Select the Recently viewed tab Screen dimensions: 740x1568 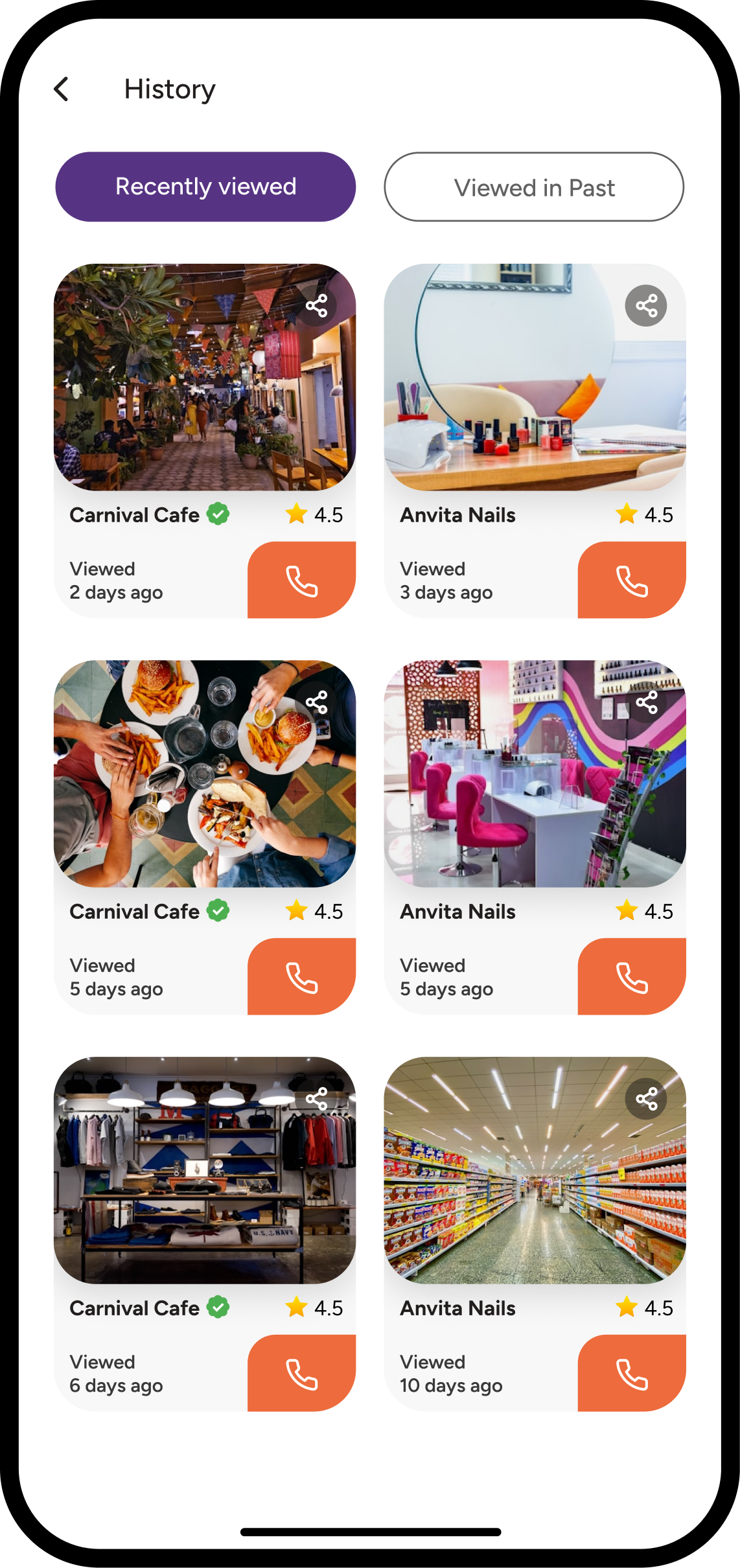205,187
